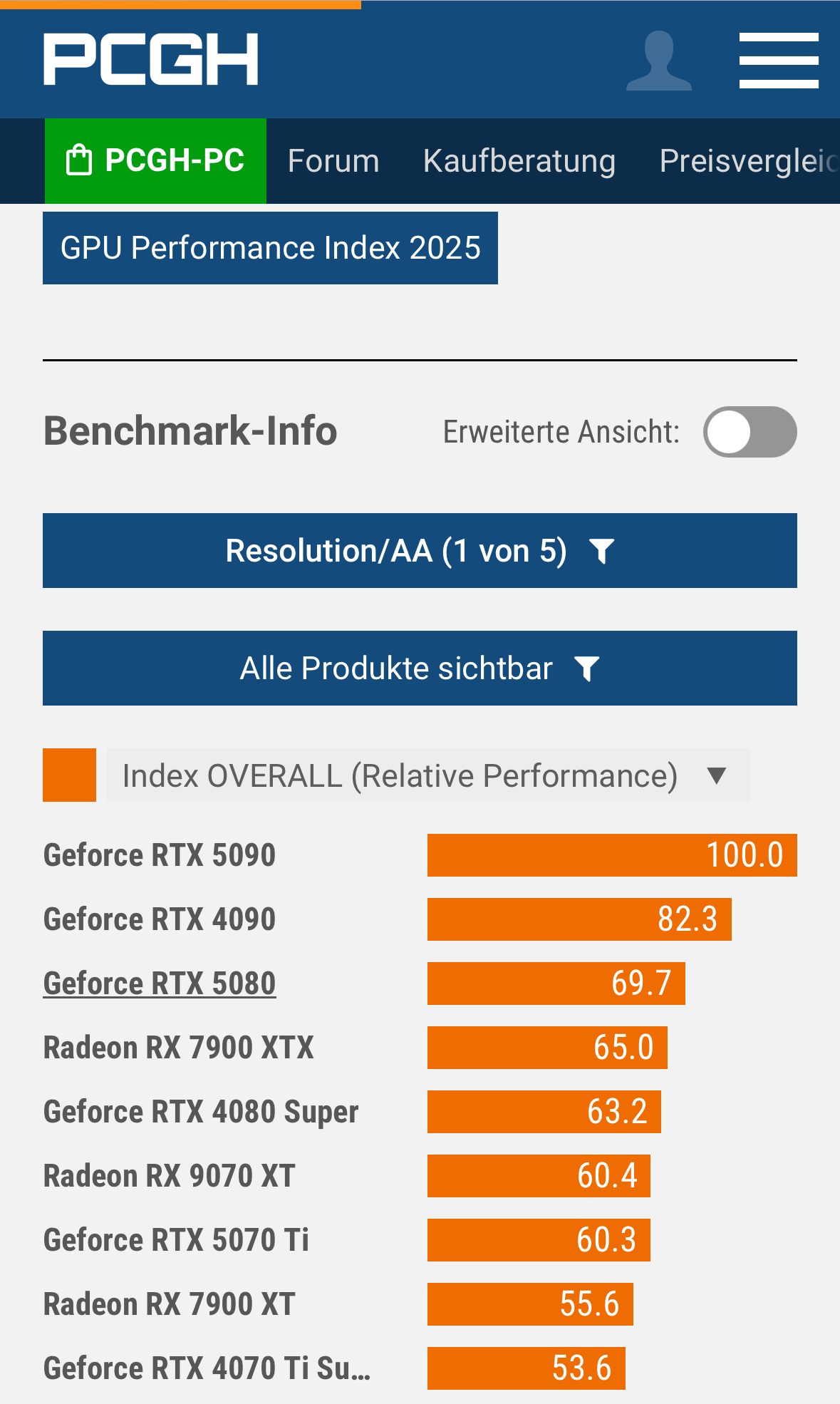Screen dimensions: 840x1404
Task: Switch to the Forum section
Action: click(x=333, y=161)
